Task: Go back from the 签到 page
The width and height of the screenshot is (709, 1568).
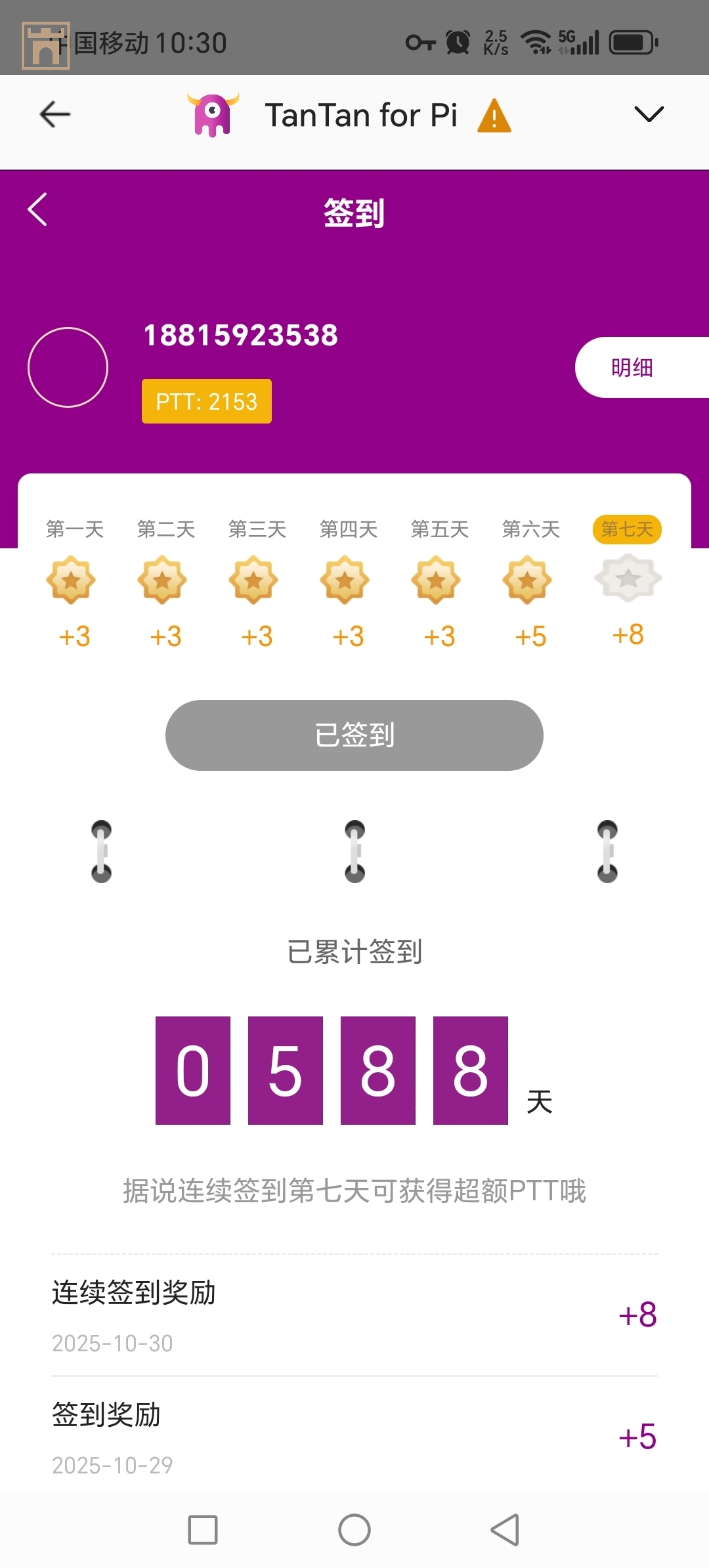Action: click(38, 209)
